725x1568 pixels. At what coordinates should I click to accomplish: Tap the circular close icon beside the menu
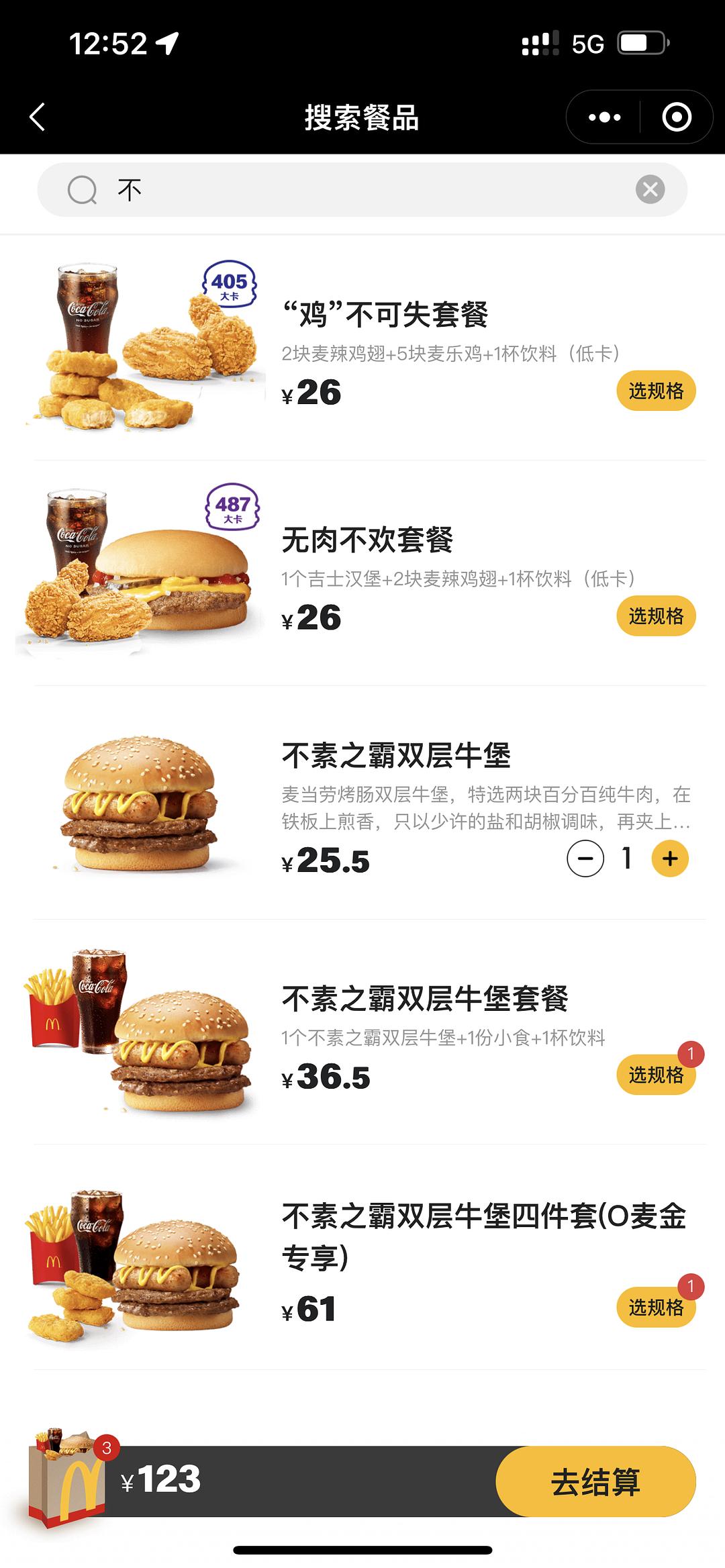pyautogui.click(x=677, y=117)
